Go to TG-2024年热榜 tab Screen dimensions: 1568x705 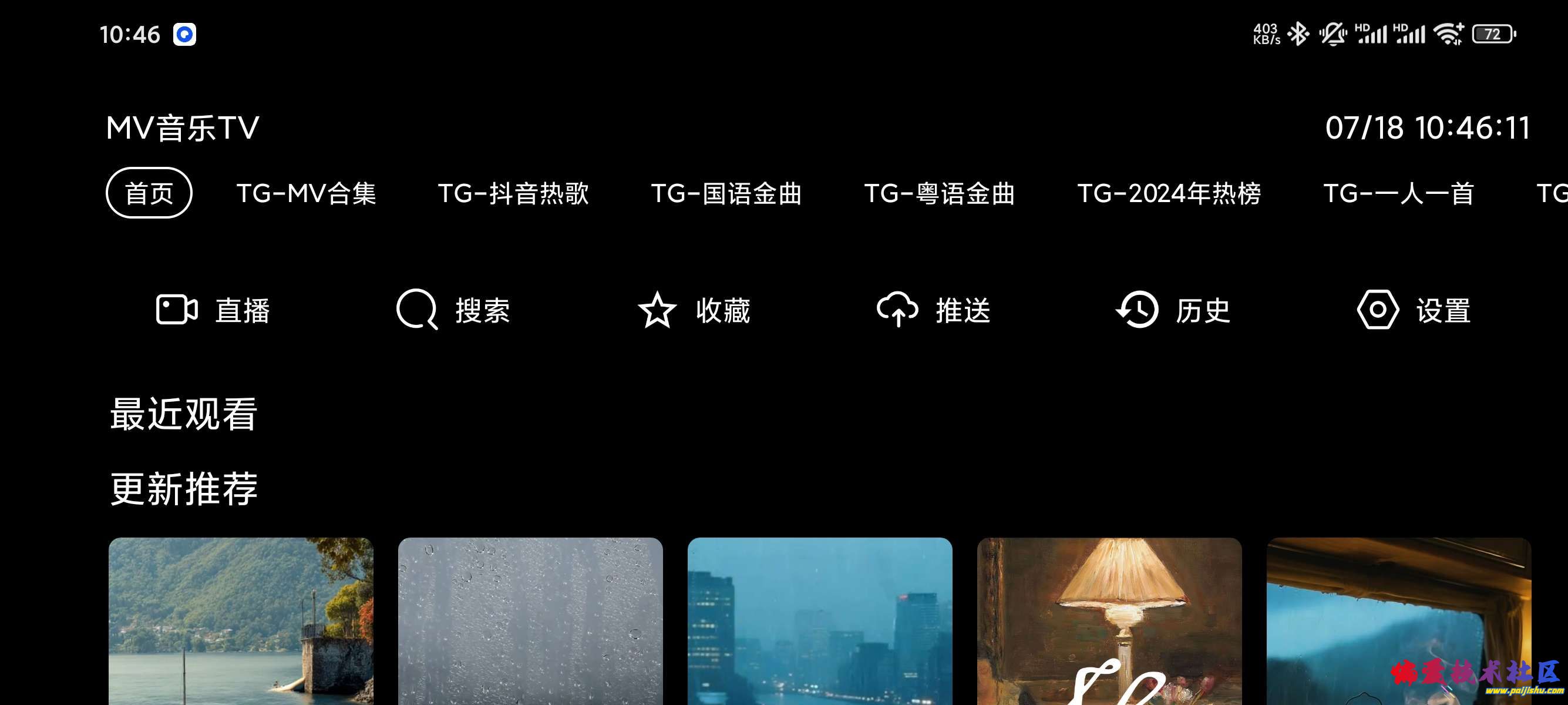pos(1169,194)
